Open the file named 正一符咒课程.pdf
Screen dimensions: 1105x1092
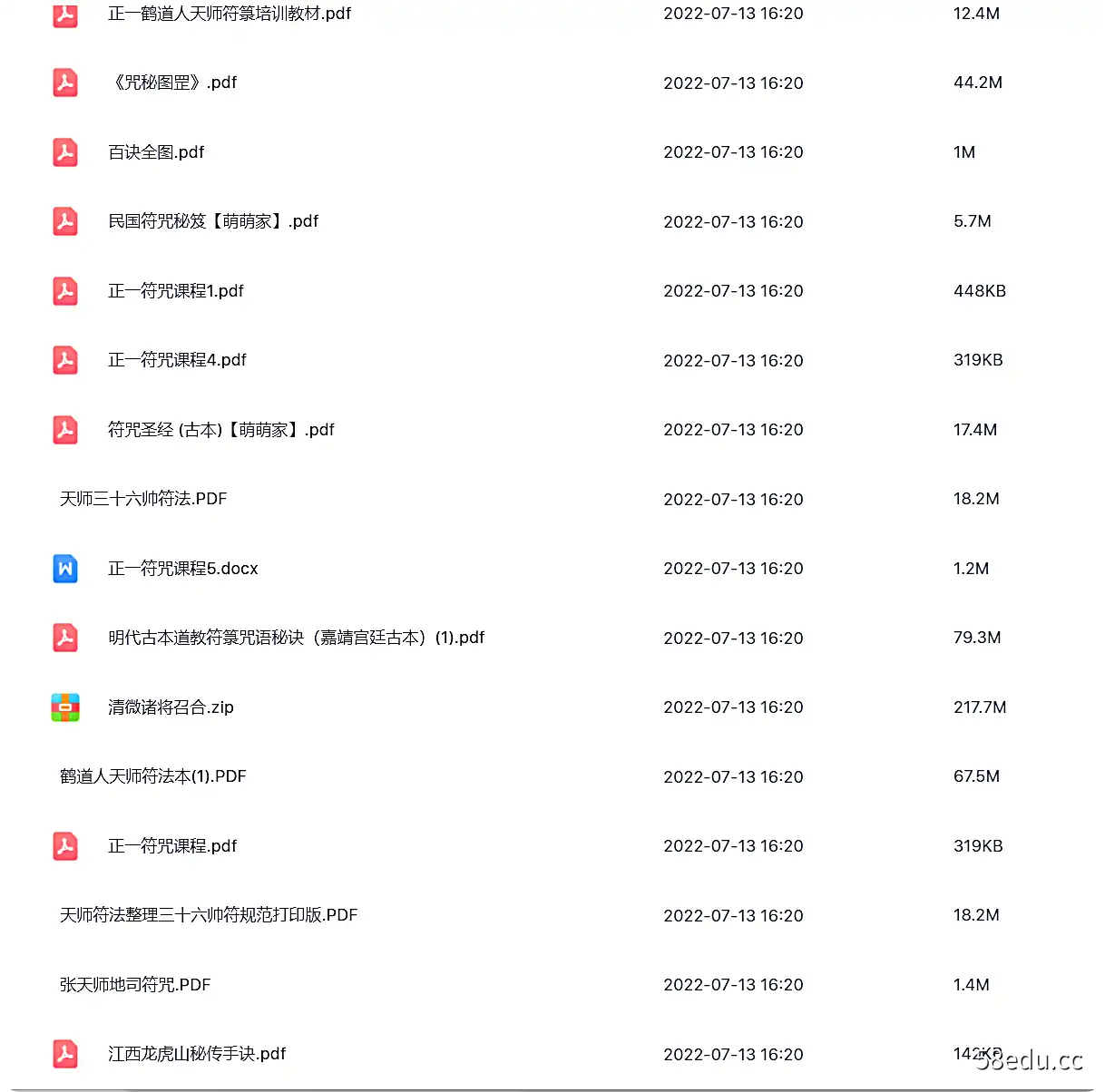click(172, 846)
